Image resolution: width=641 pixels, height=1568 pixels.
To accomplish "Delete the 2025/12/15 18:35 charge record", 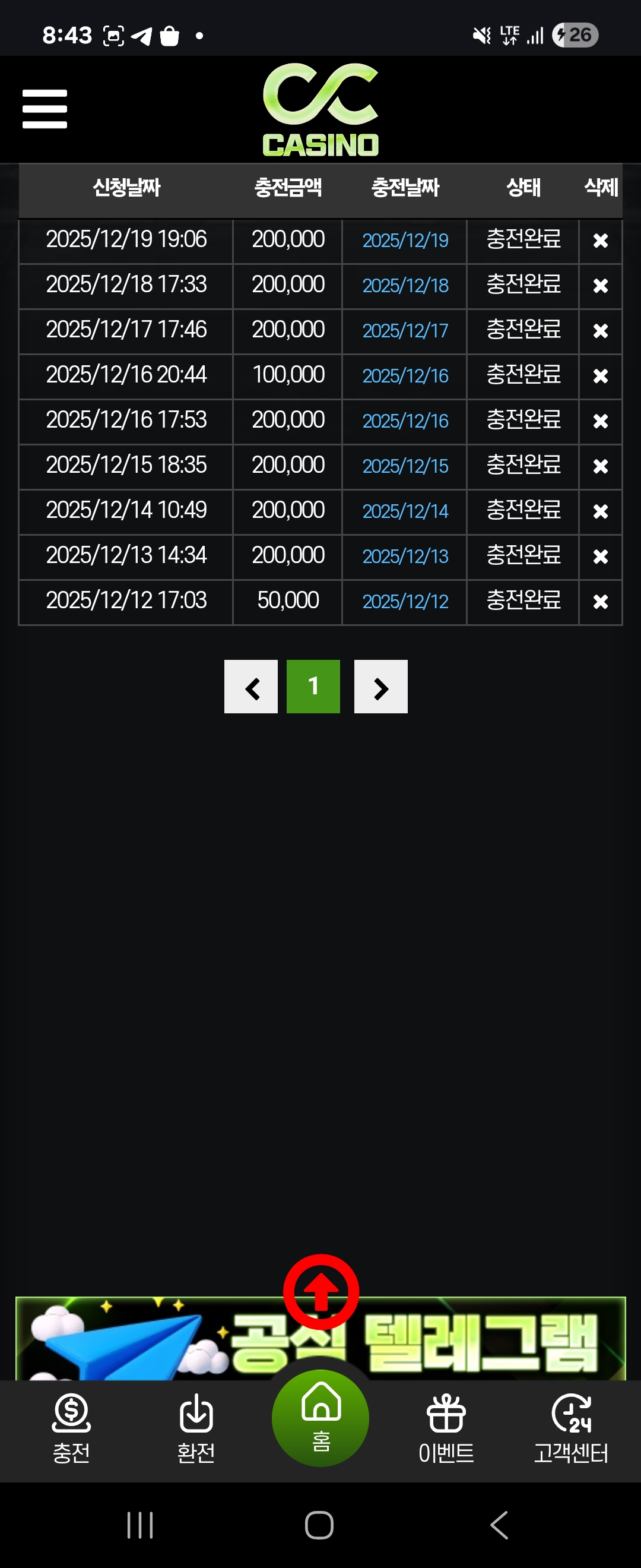I will click(x=600, y=466).
